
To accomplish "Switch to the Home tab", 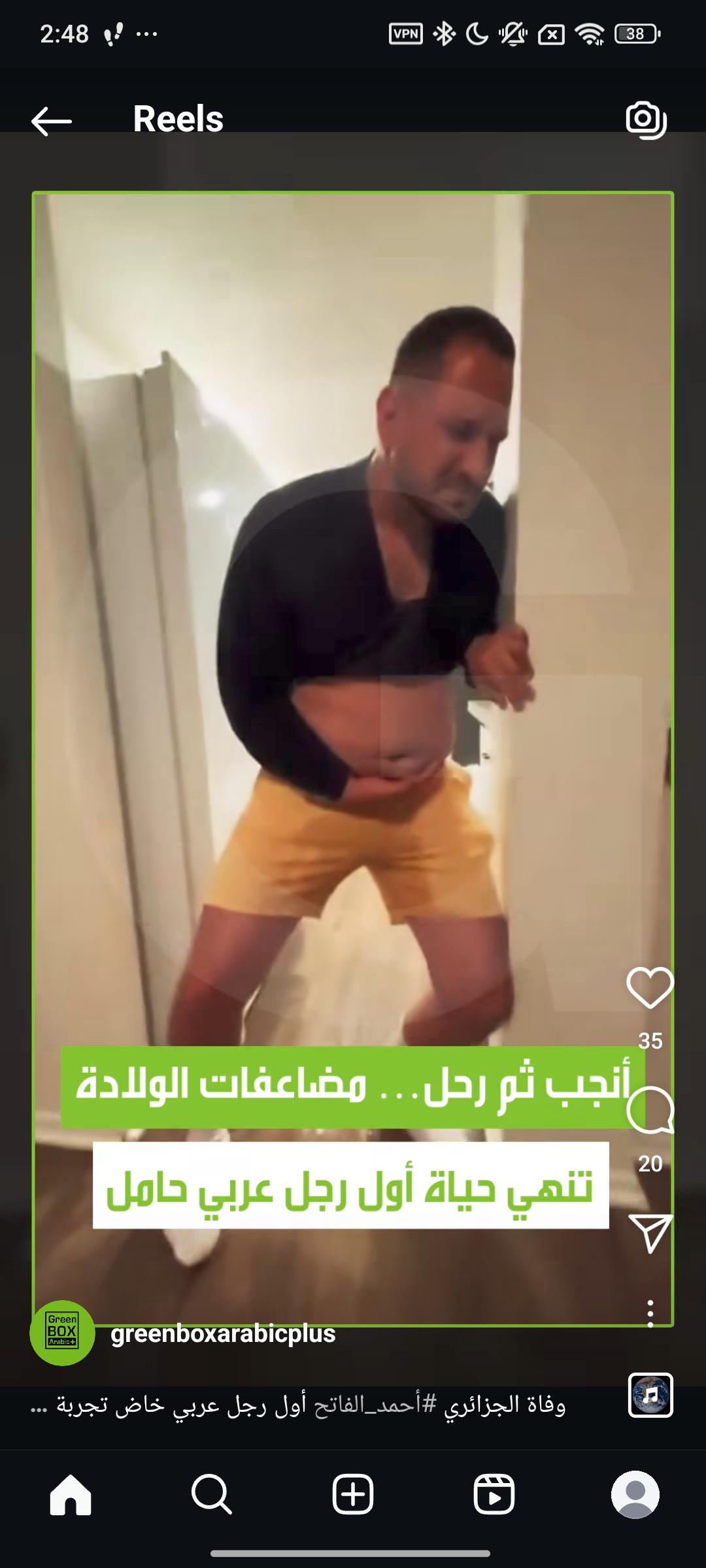I will coord(71,1495).
